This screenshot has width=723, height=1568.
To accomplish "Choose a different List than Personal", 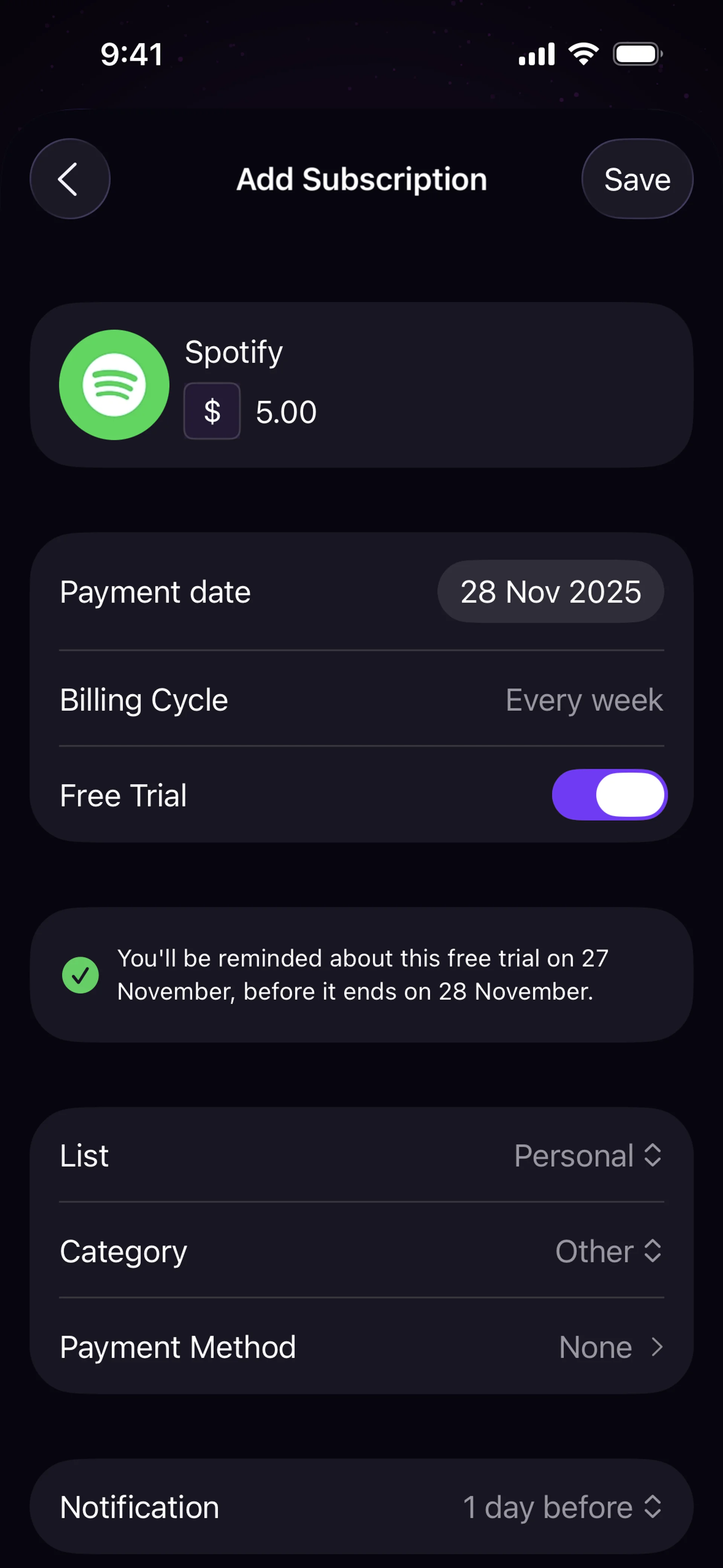I will click(x=587, y=1155).
